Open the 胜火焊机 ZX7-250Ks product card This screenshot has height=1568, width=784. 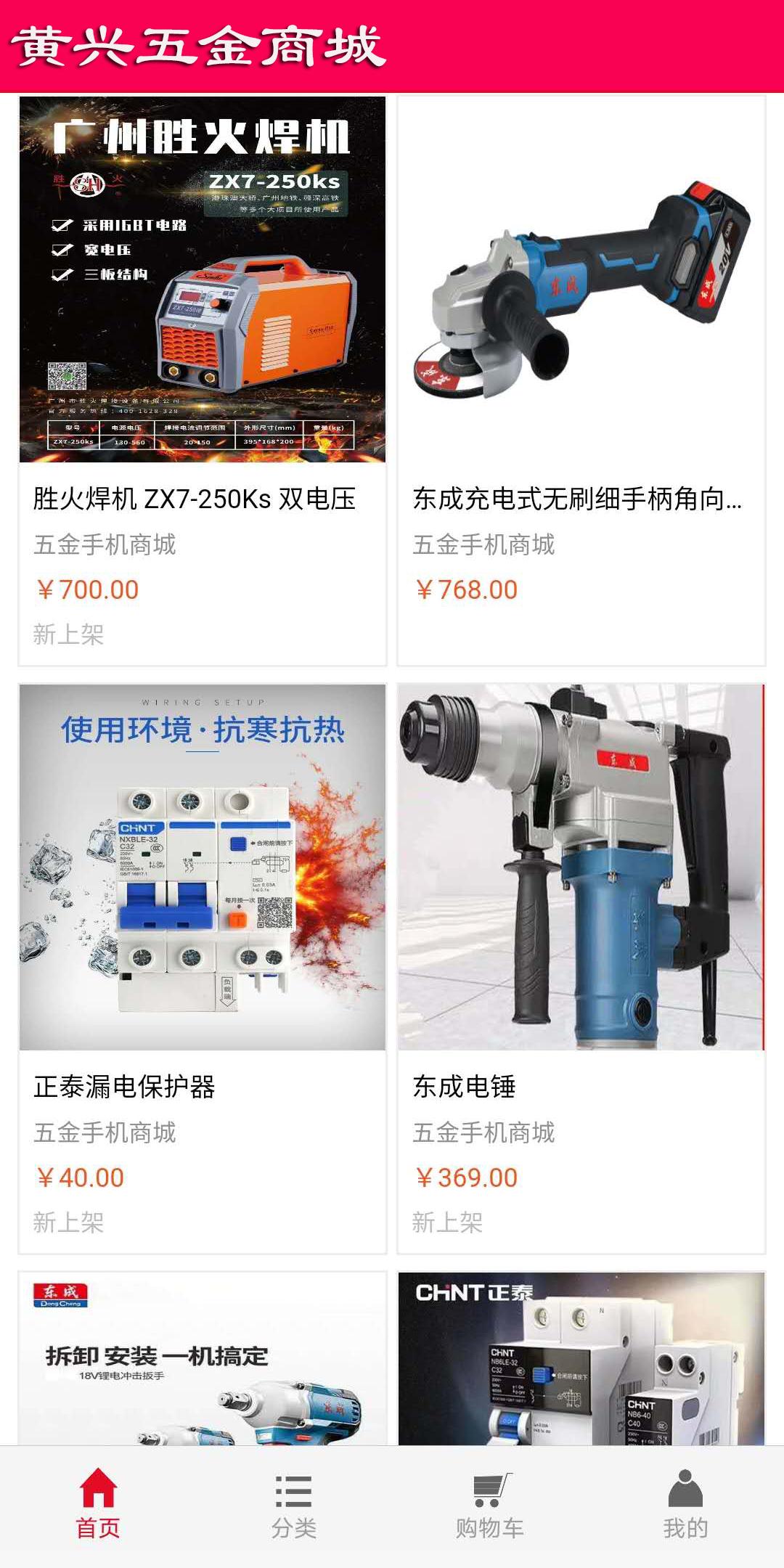pyautogui.click(x=203, y=380)
